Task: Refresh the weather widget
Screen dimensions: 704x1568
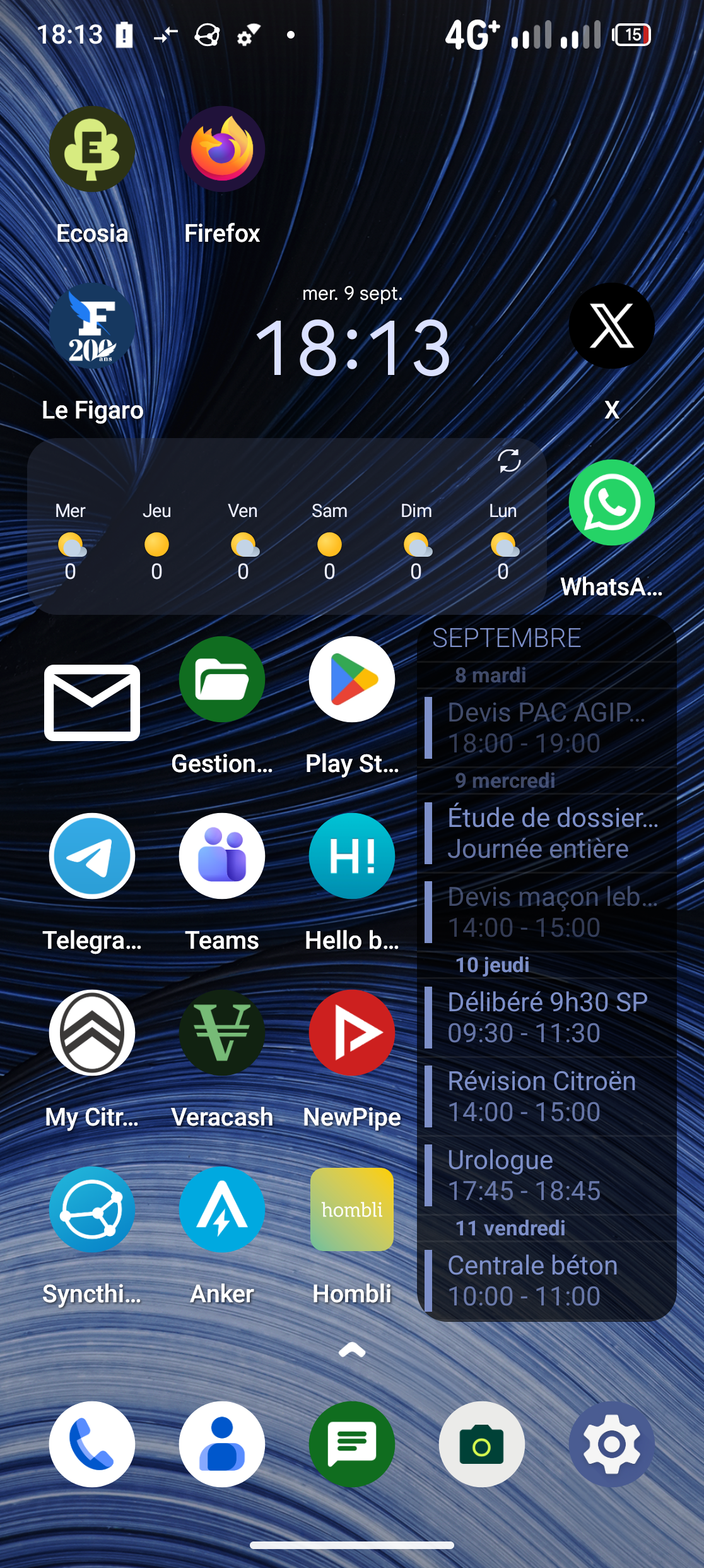Action: pos(509,461)
